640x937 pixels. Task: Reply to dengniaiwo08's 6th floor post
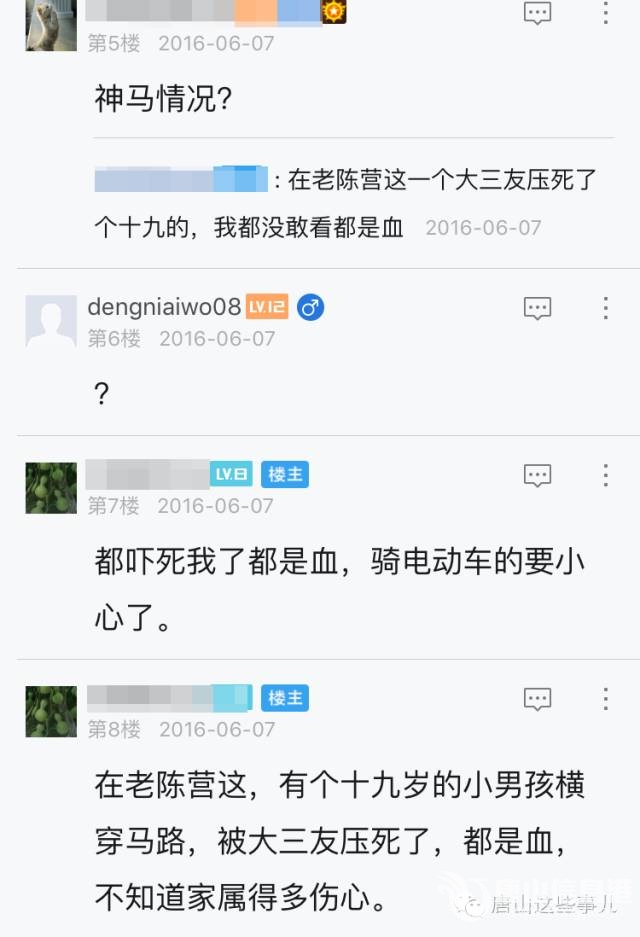[x=538, y=308]
